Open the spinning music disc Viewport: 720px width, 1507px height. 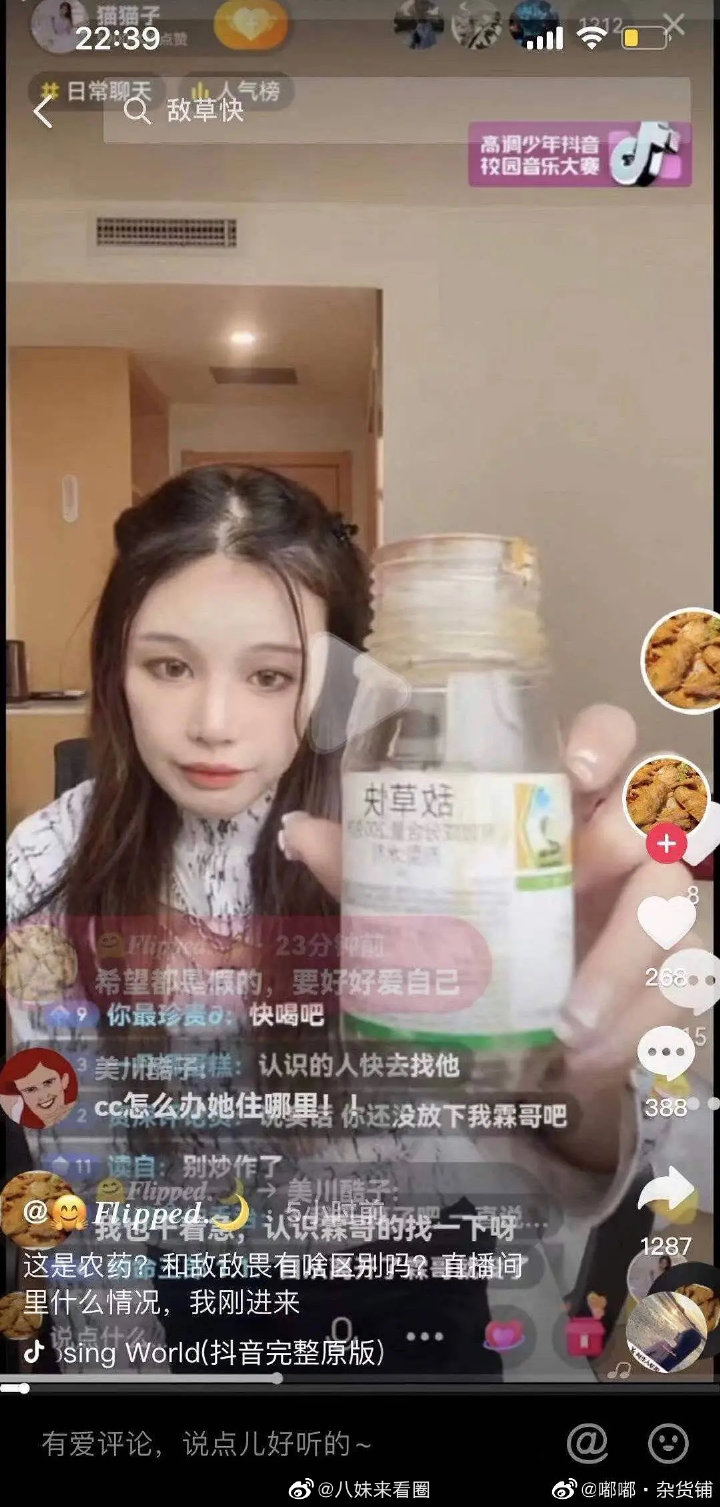tap(666, 1331)
